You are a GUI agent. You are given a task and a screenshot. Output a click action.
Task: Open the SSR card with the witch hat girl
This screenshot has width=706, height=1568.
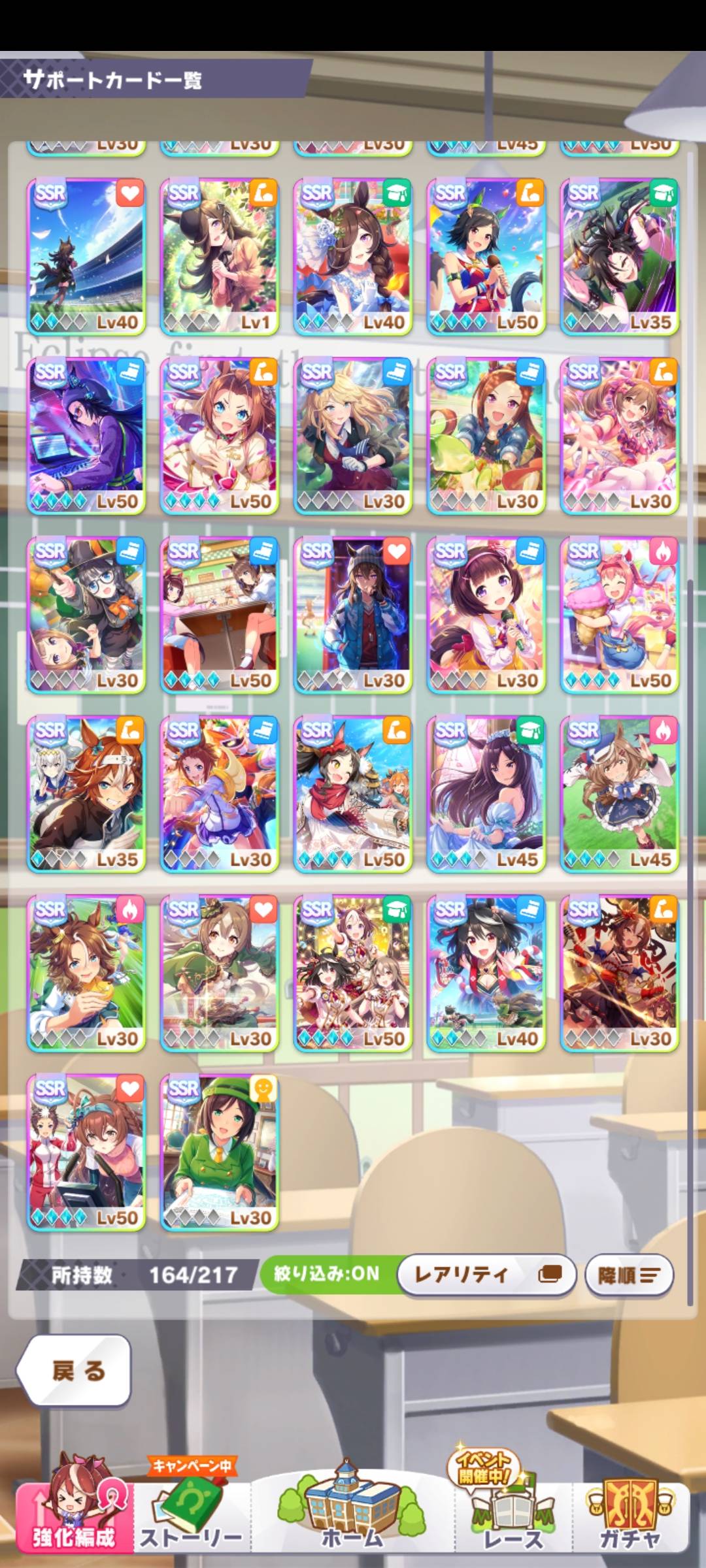pos(86,615)
